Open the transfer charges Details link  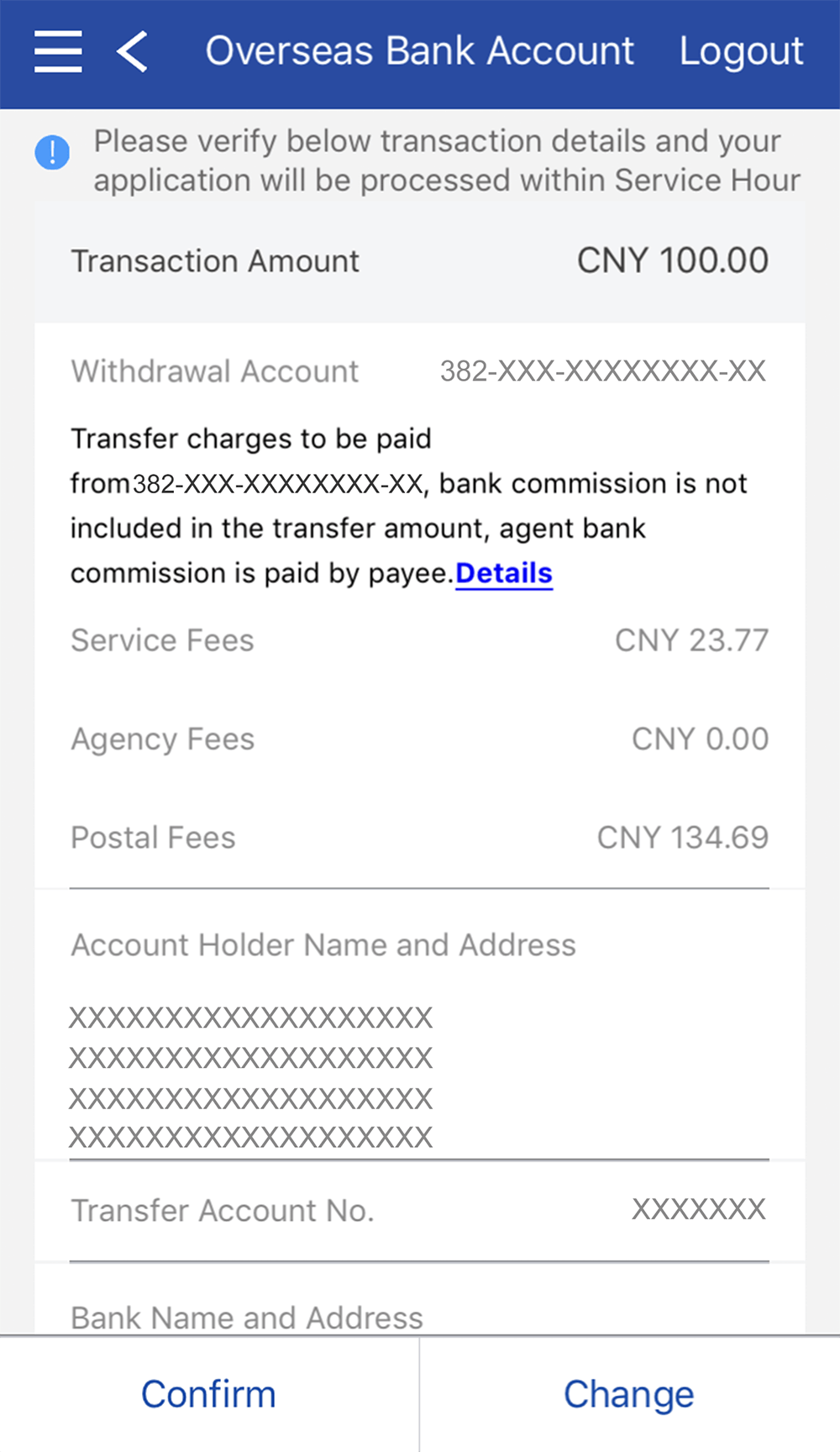coord(504,574)
